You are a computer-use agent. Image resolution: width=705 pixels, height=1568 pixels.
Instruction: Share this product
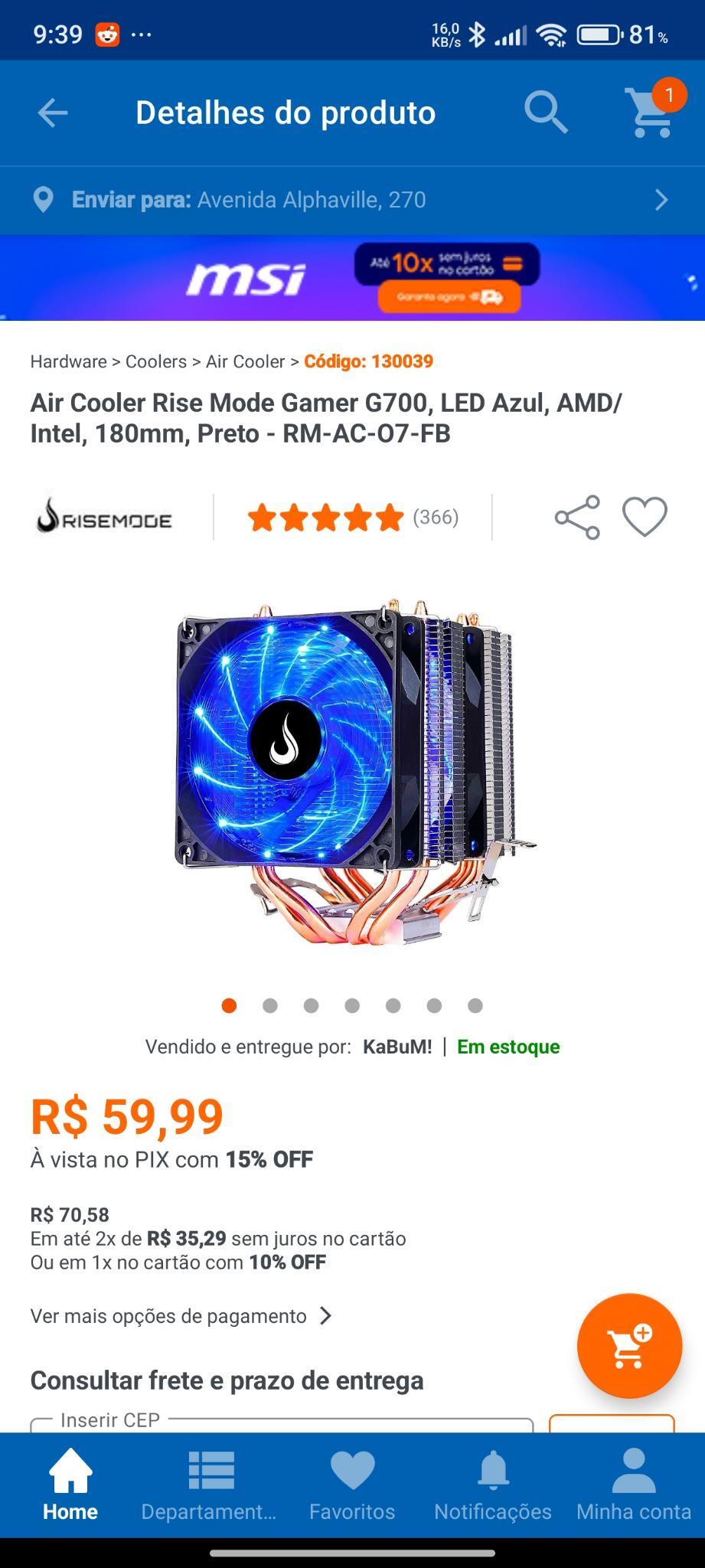click(577, 518)
